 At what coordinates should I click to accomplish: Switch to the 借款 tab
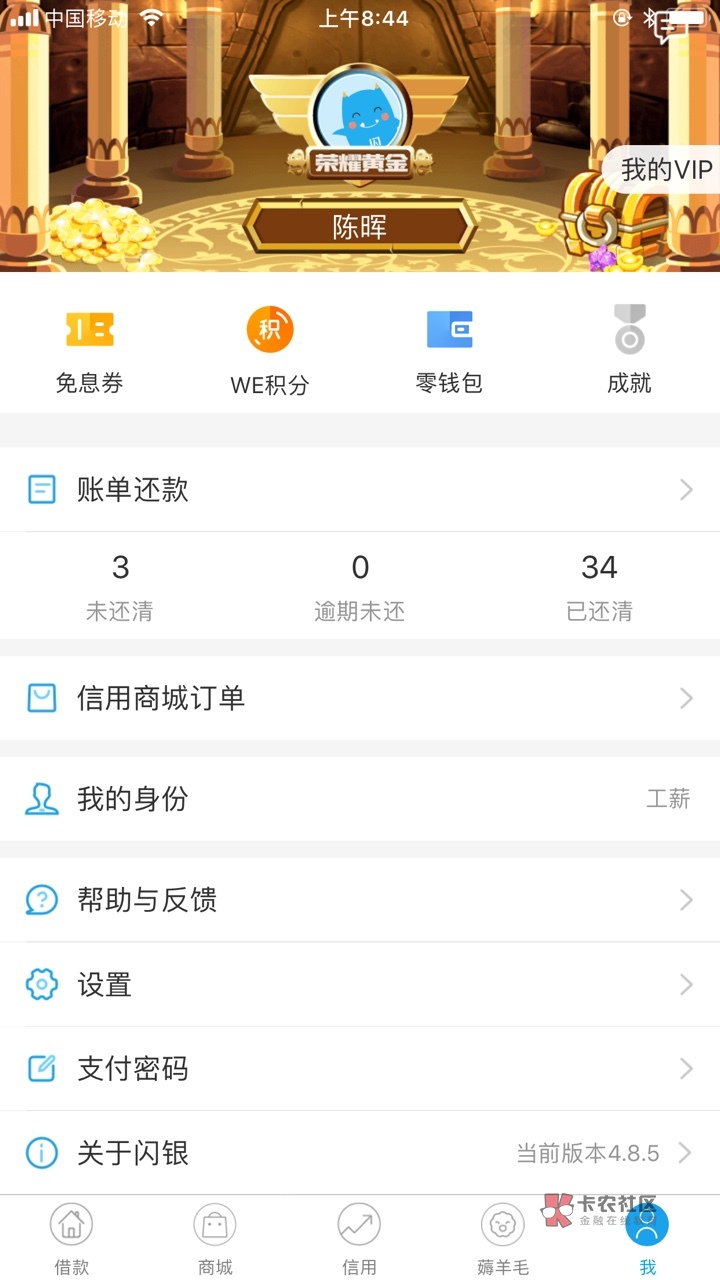(72, 1239)
